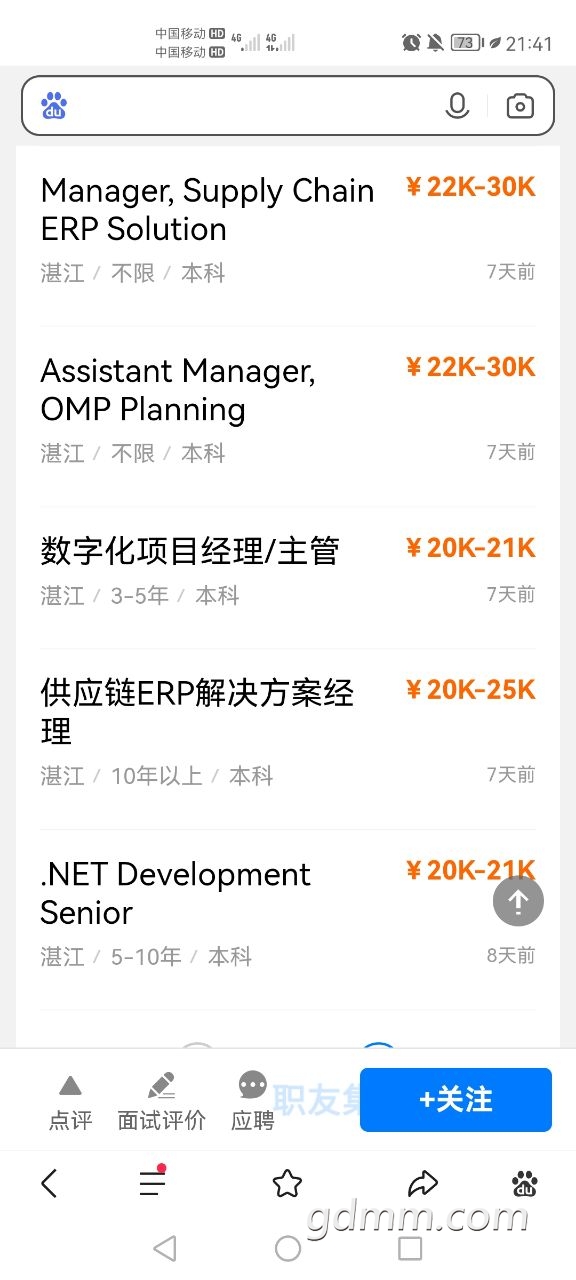The width and height of the screenshot is (576, 1280).
Task: Start voice search with the microphone icon
Action: tap(457, 105)
